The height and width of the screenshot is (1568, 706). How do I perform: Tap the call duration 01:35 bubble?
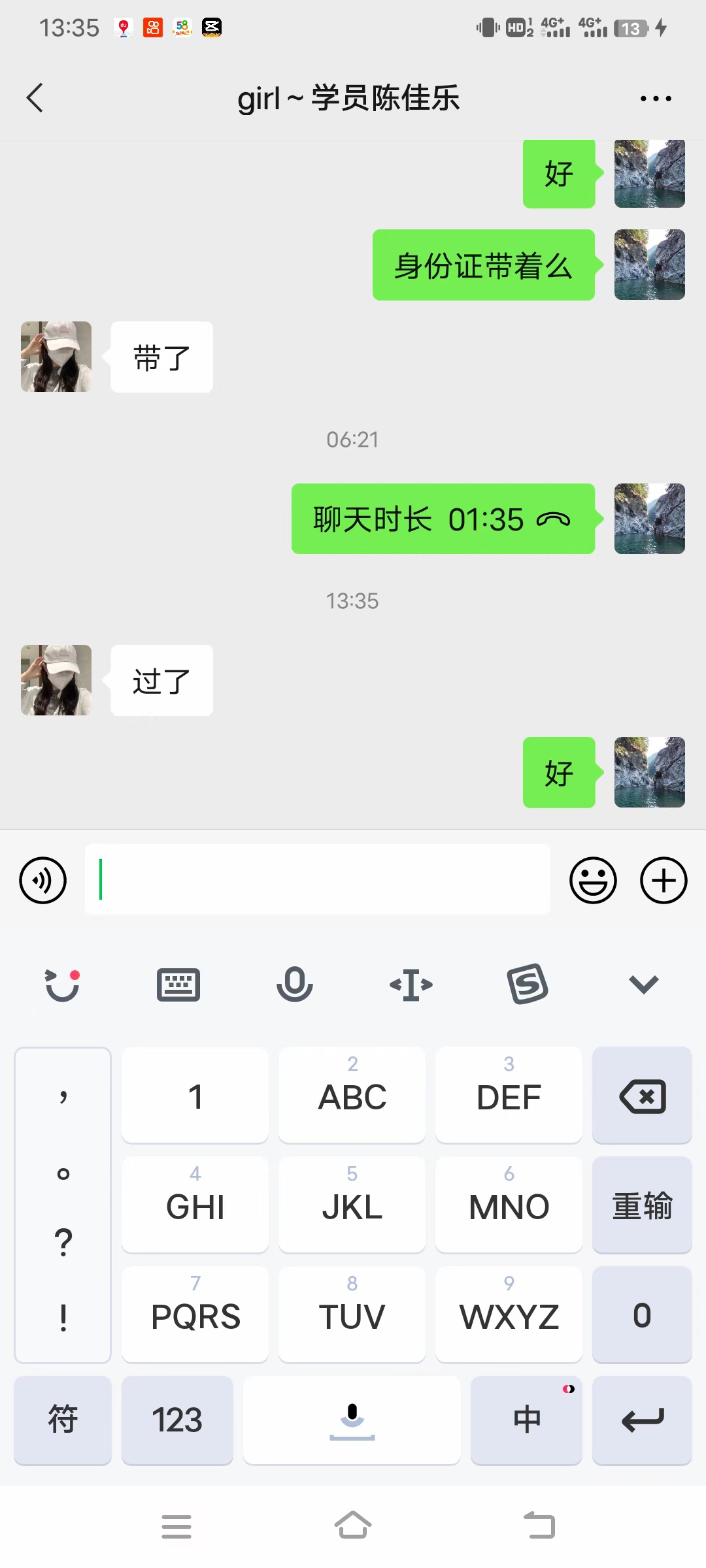point(443,519)
